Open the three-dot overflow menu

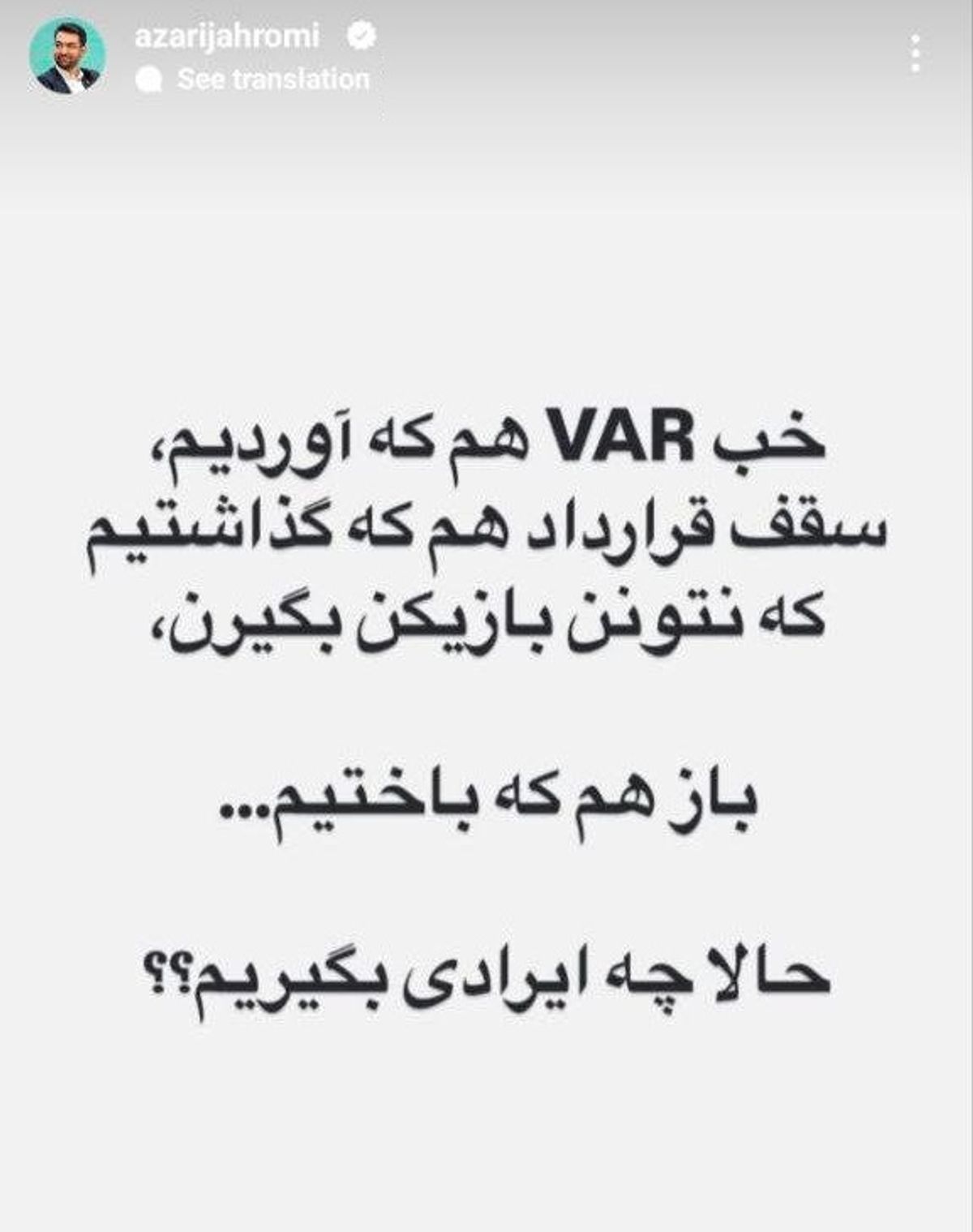point(915,54)
